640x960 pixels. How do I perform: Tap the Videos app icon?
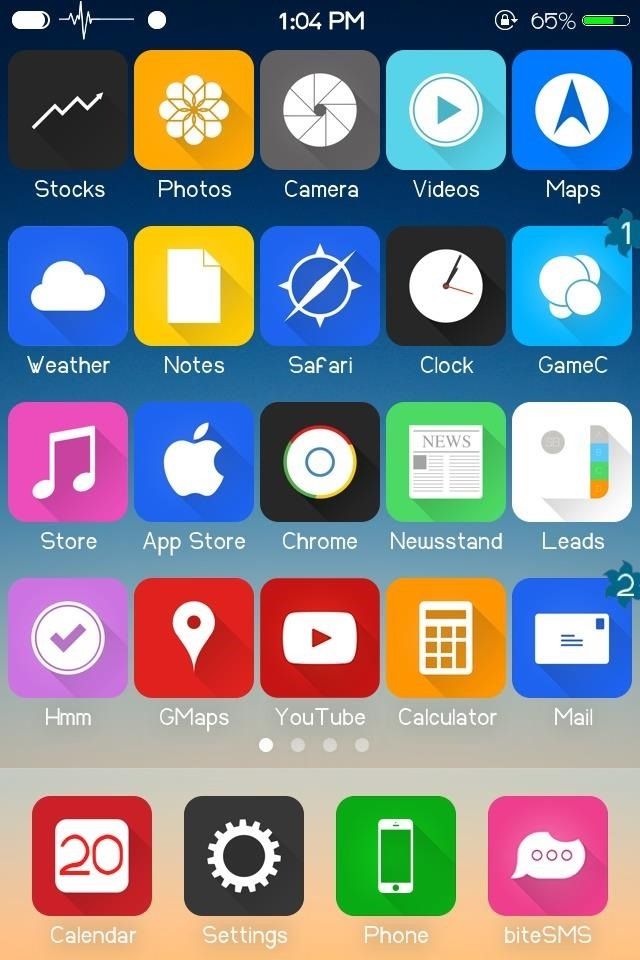pyautogui.click(x=446, y=110)
